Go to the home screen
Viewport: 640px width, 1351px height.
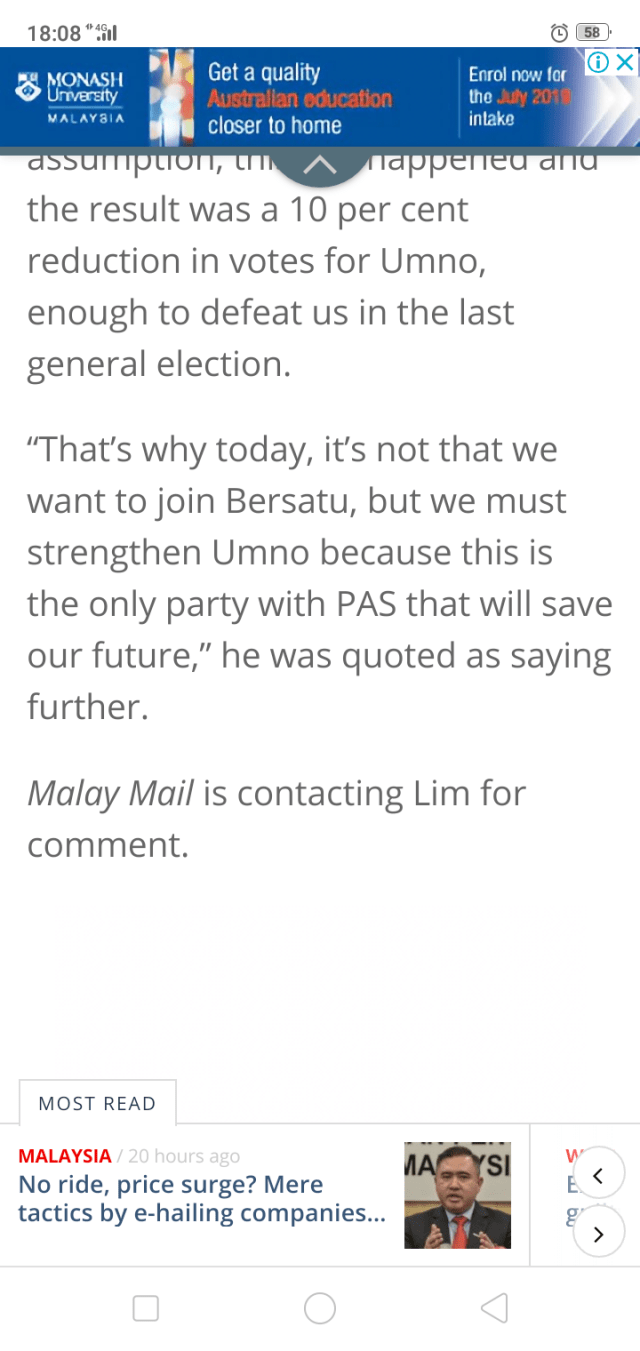[x=320, y=1308]
